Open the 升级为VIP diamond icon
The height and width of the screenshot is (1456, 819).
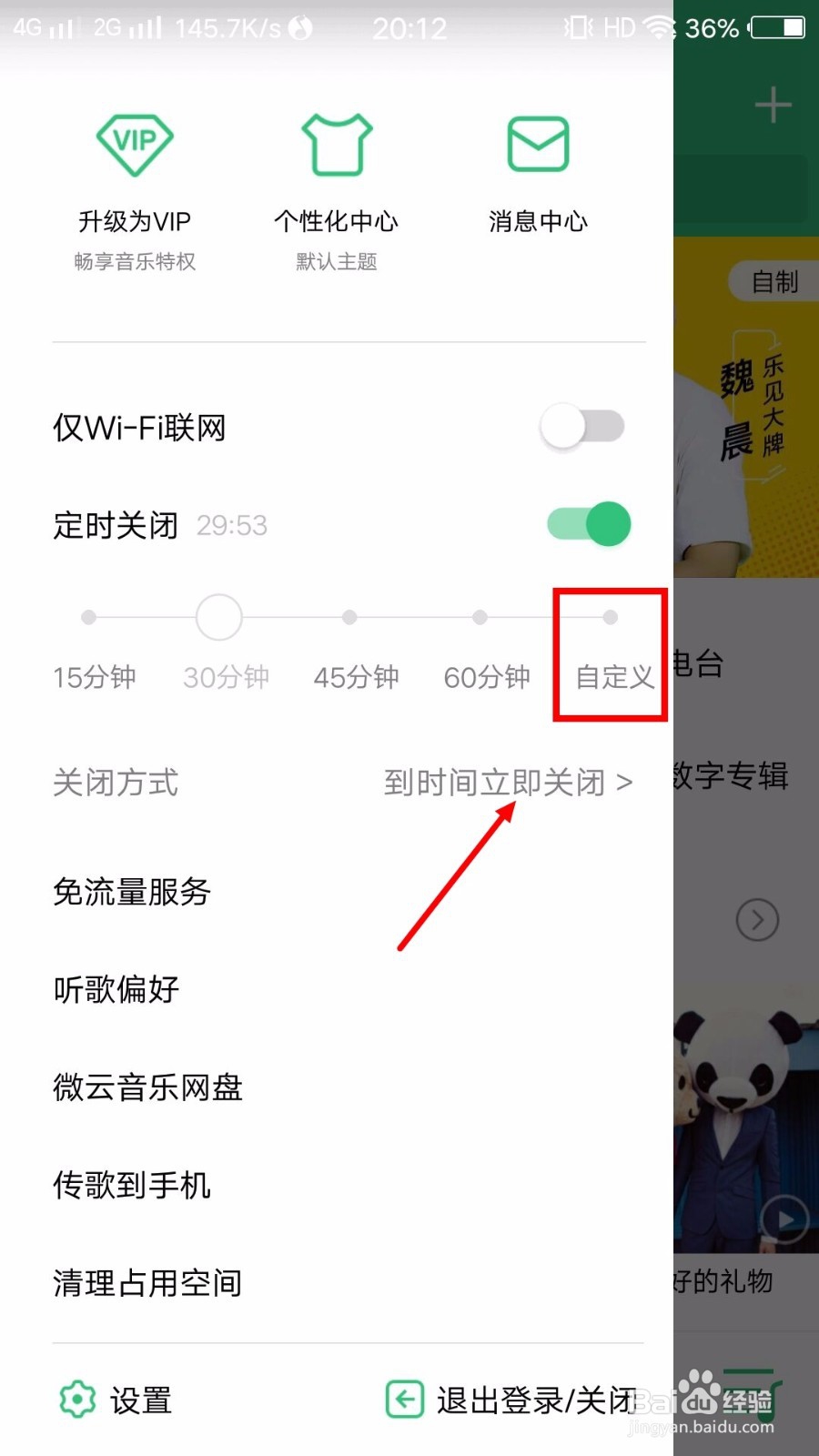click(x=134, y=144)
